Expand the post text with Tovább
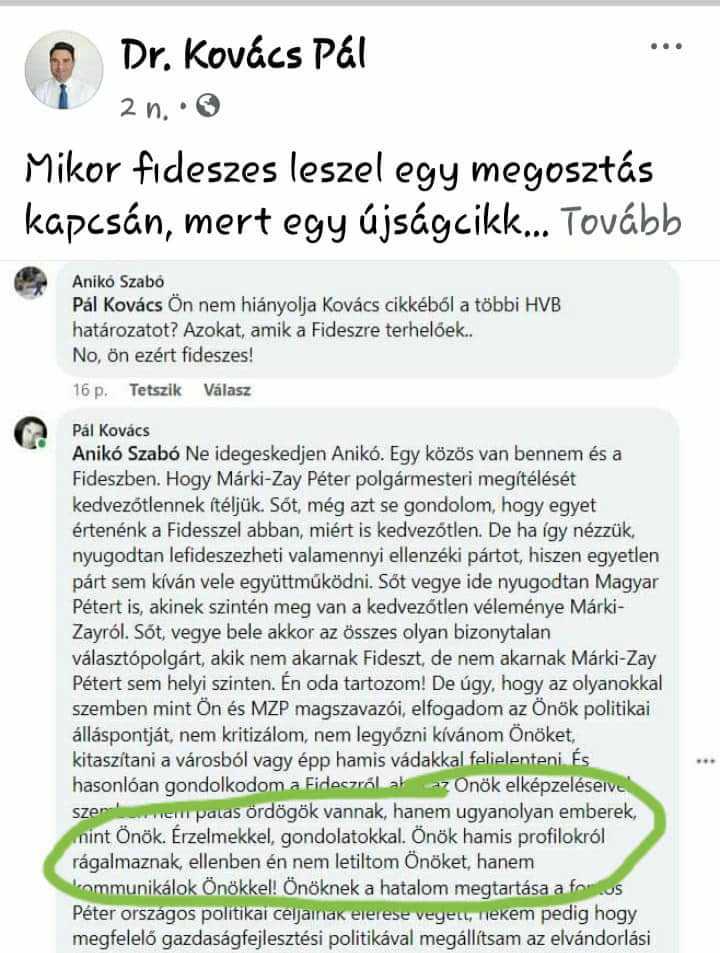 (x=621, y=220)
